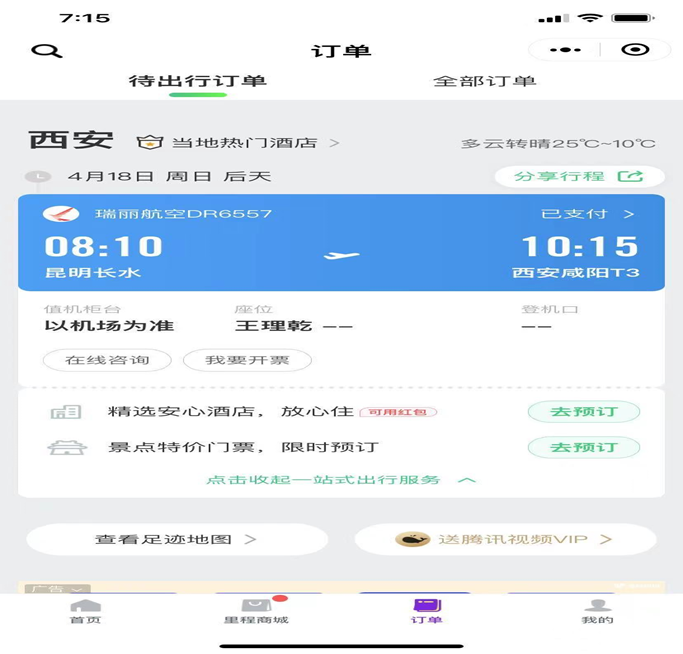Open the mini program more-options menu
Image resolution: width=683 pixels, height=654 pixels.
[565, 50]
